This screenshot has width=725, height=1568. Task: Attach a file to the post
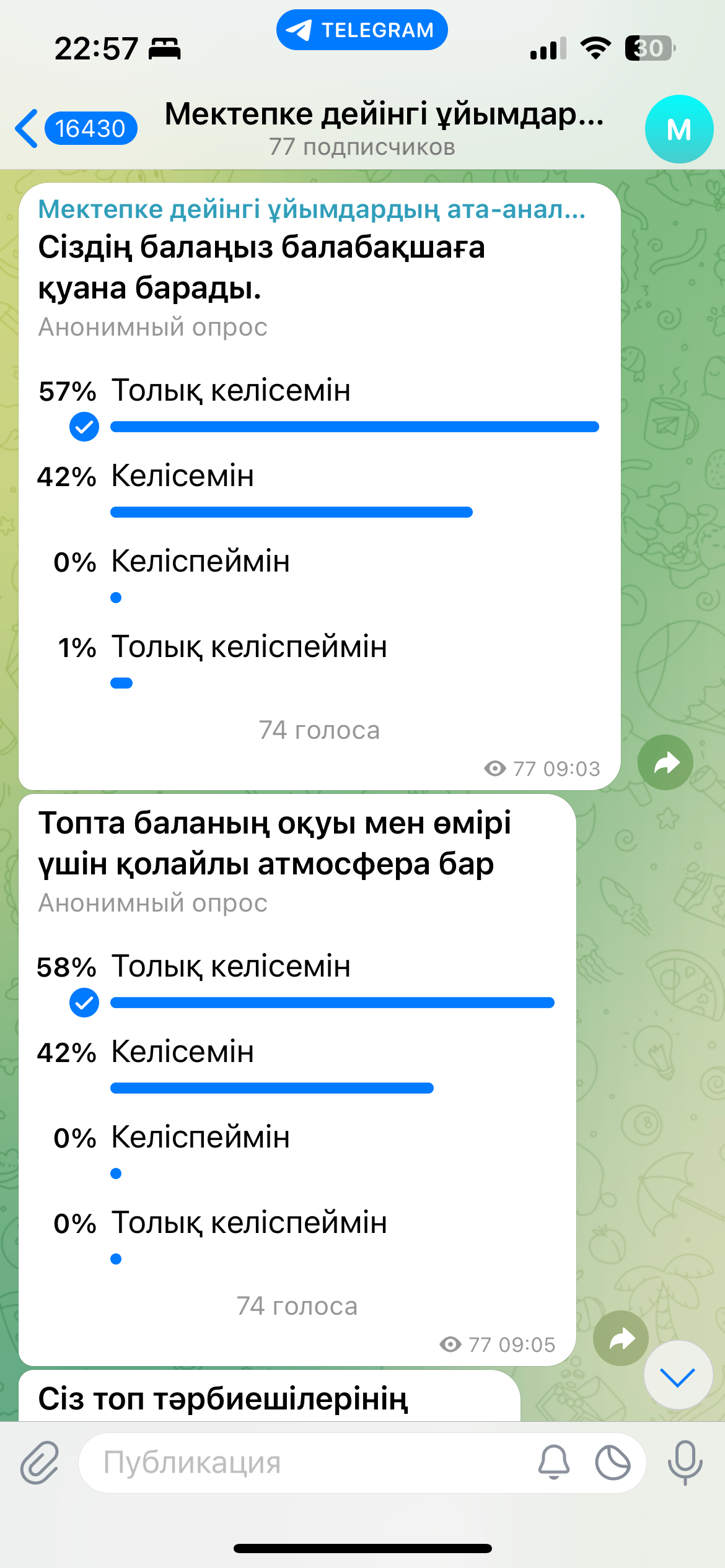[40, 1462]
